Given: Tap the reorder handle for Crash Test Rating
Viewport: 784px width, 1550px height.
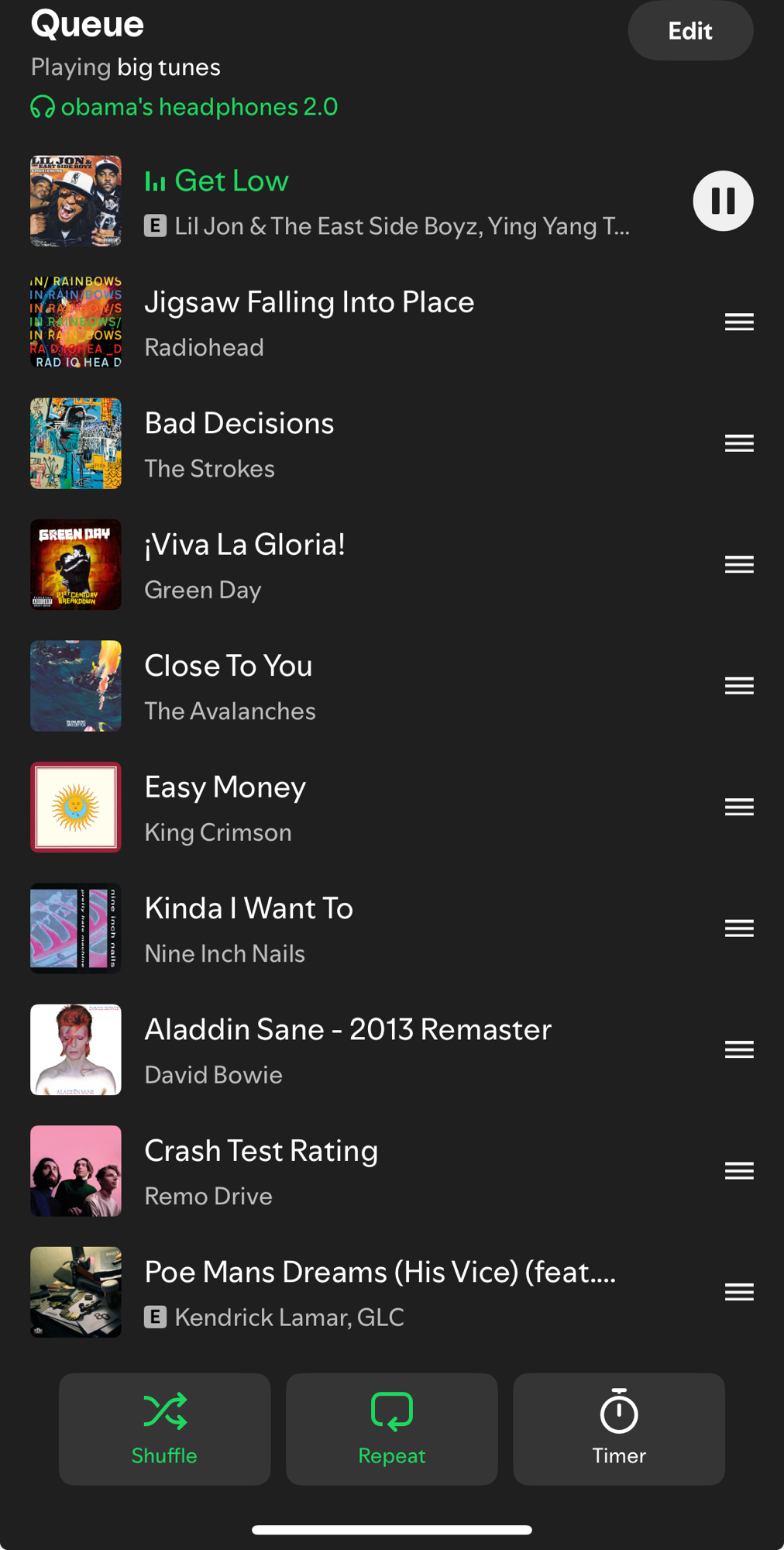Looking at the screenshot, I should click(x=739, y=1171).
